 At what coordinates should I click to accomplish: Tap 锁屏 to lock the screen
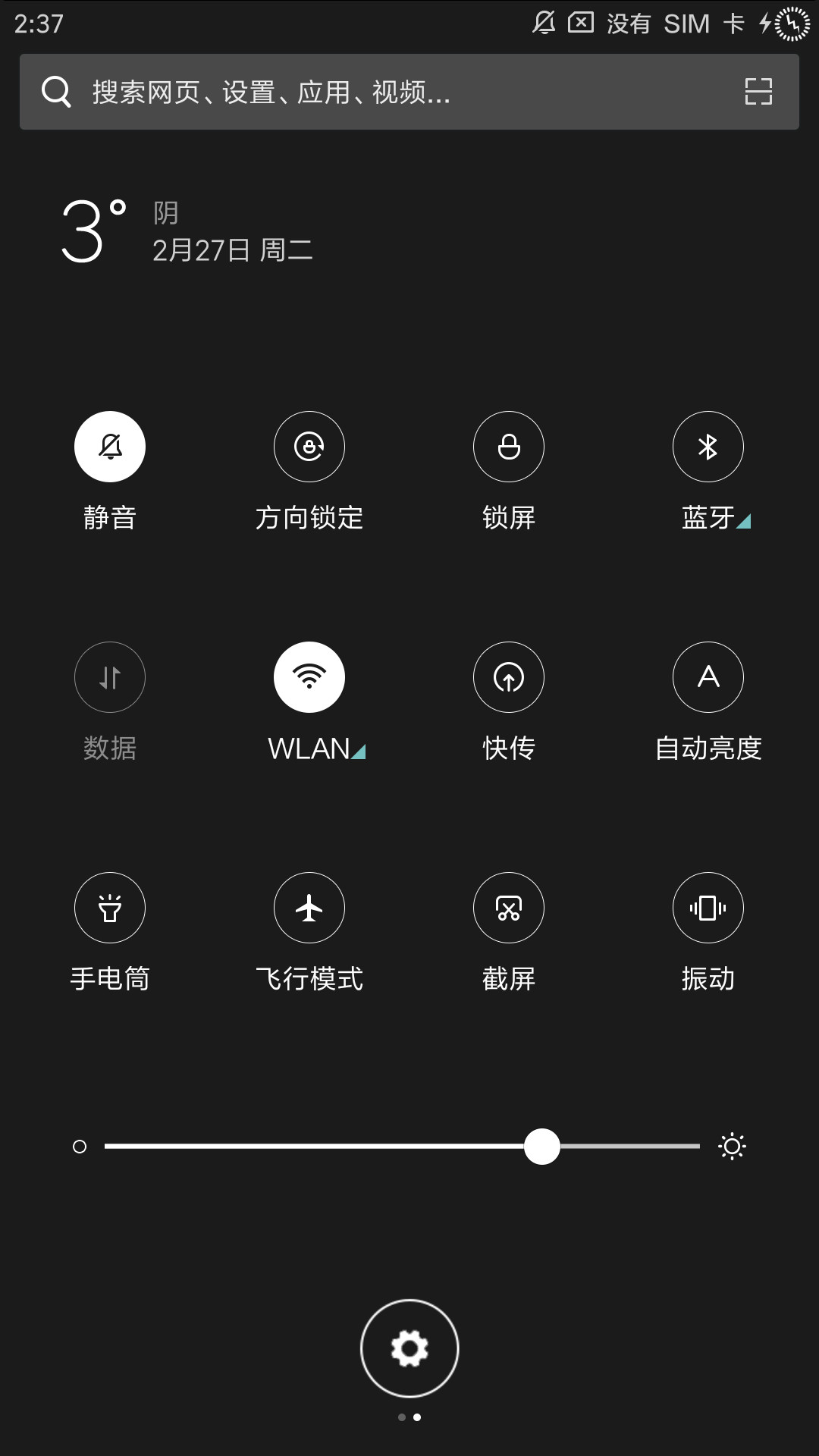[509, 447]
